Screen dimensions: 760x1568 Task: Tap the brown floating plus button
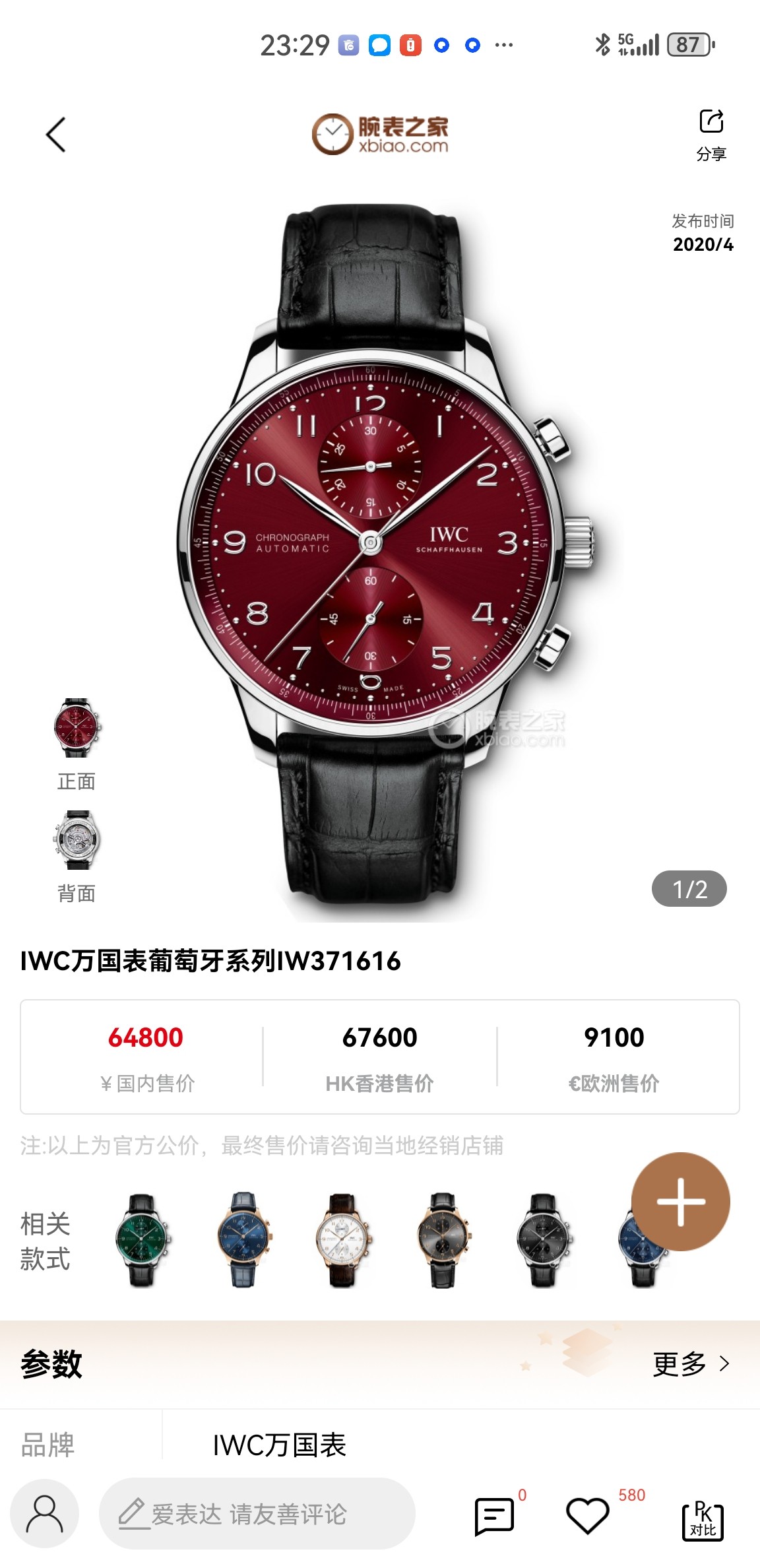point(680,1202)
